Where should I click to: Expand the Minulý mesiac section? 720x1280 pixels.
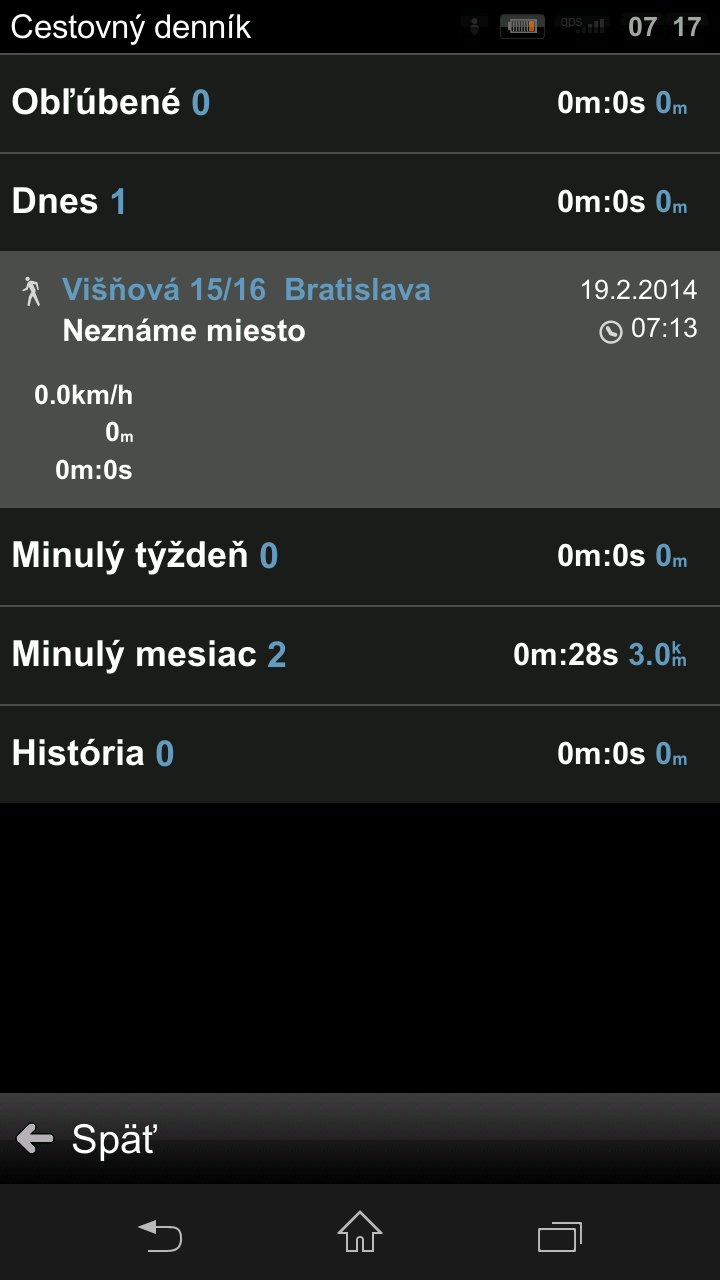coord(360,655)
